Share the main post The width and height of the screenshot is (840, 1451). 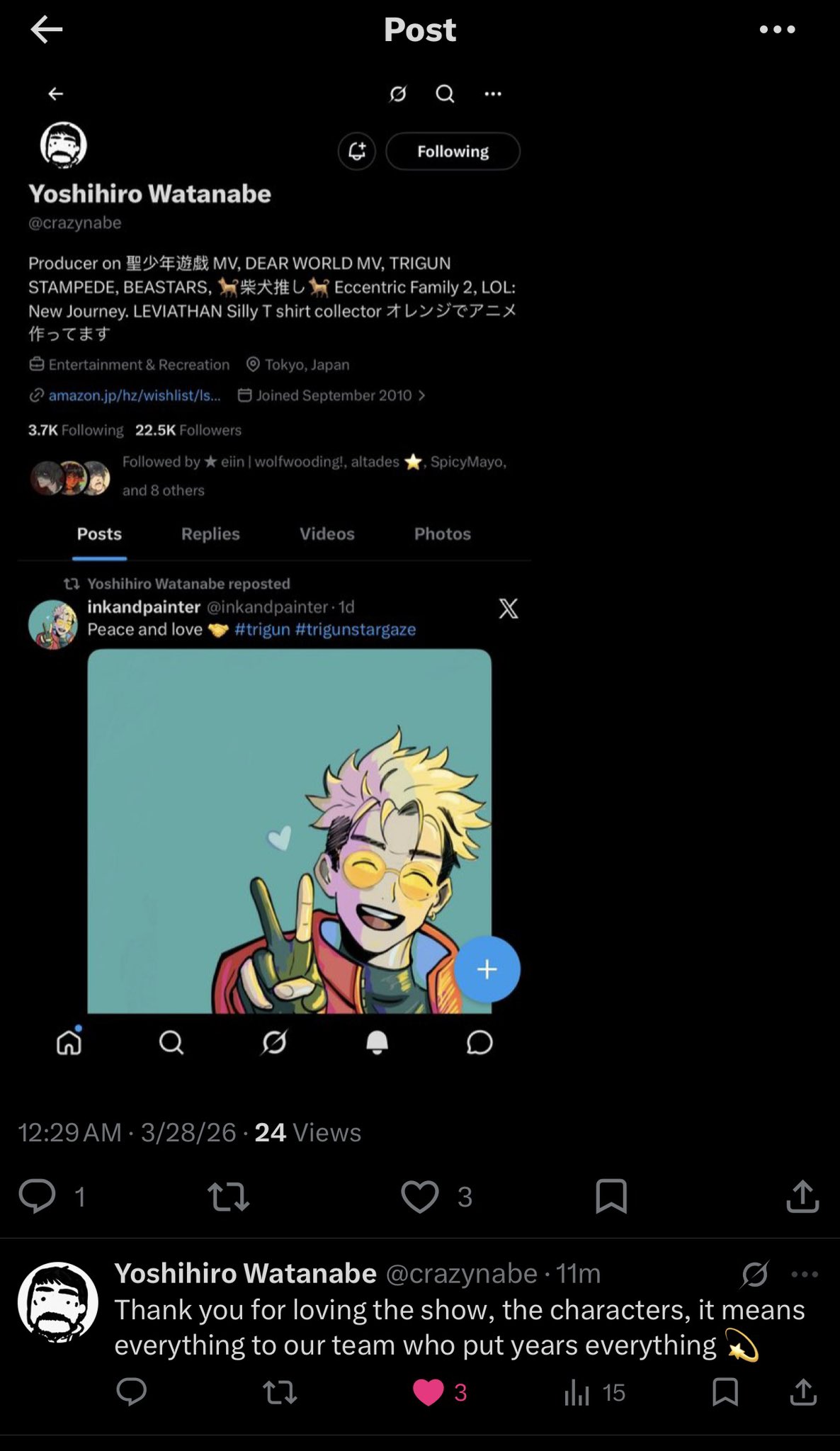point(802,1196)
